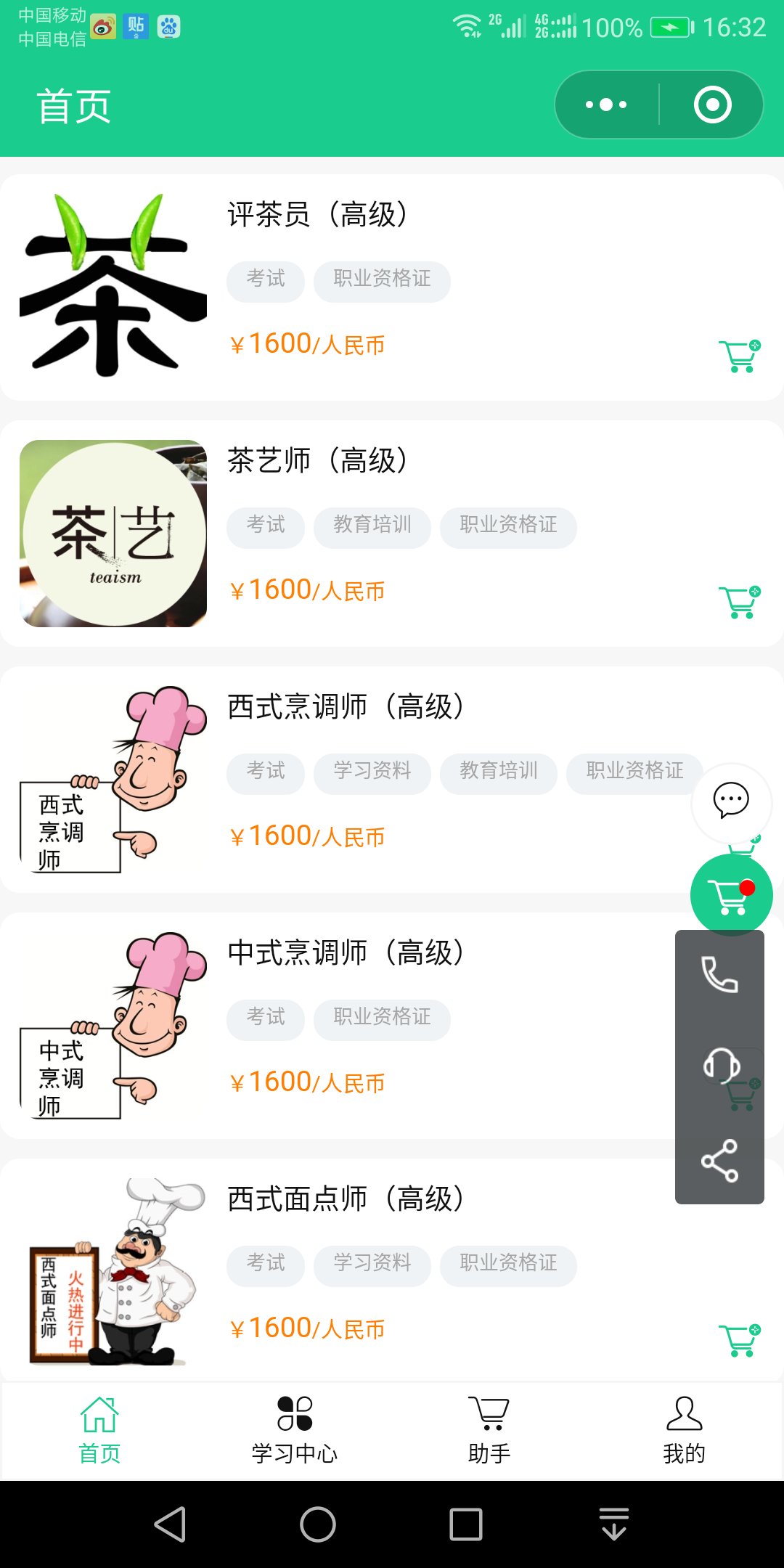Go back with the system back button

pos(171,1524)
